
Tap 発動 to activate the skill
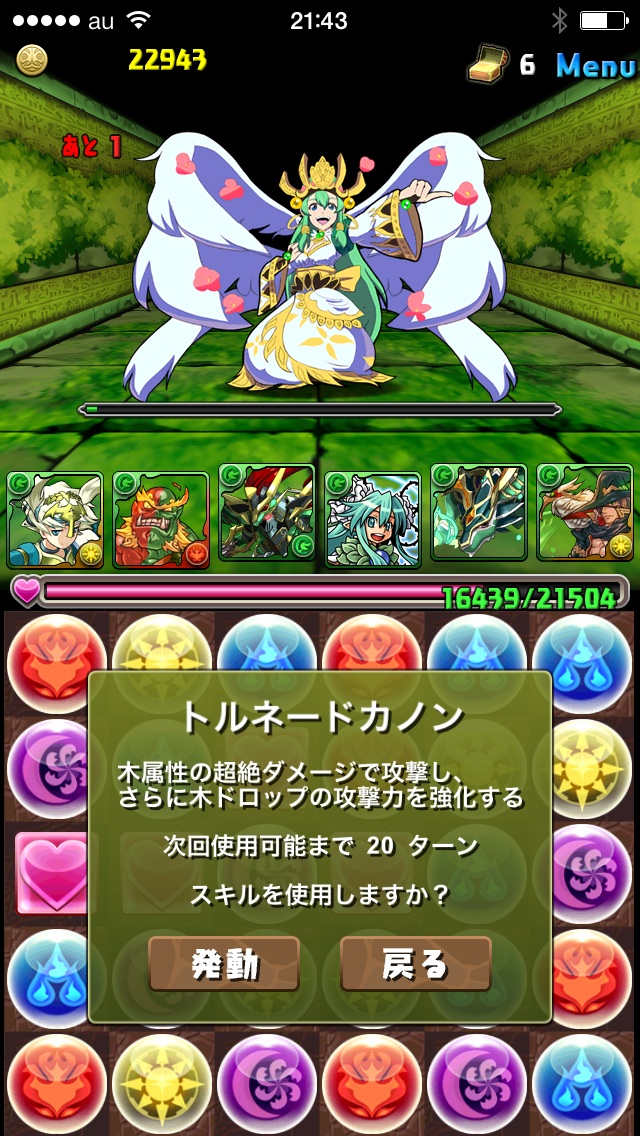(x=224, y=963)
